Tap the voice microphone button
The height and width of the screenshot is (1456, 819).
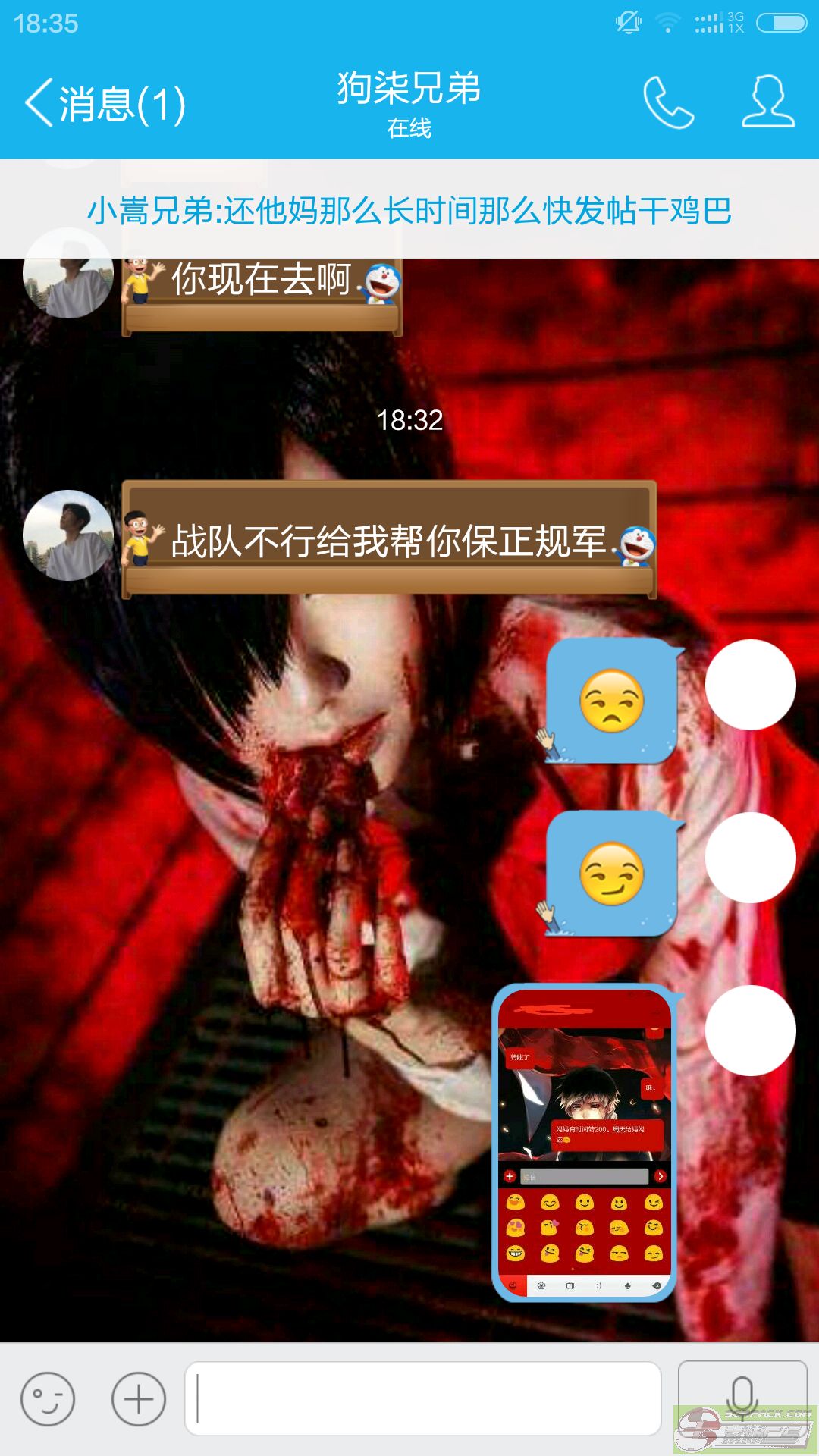742,1395
